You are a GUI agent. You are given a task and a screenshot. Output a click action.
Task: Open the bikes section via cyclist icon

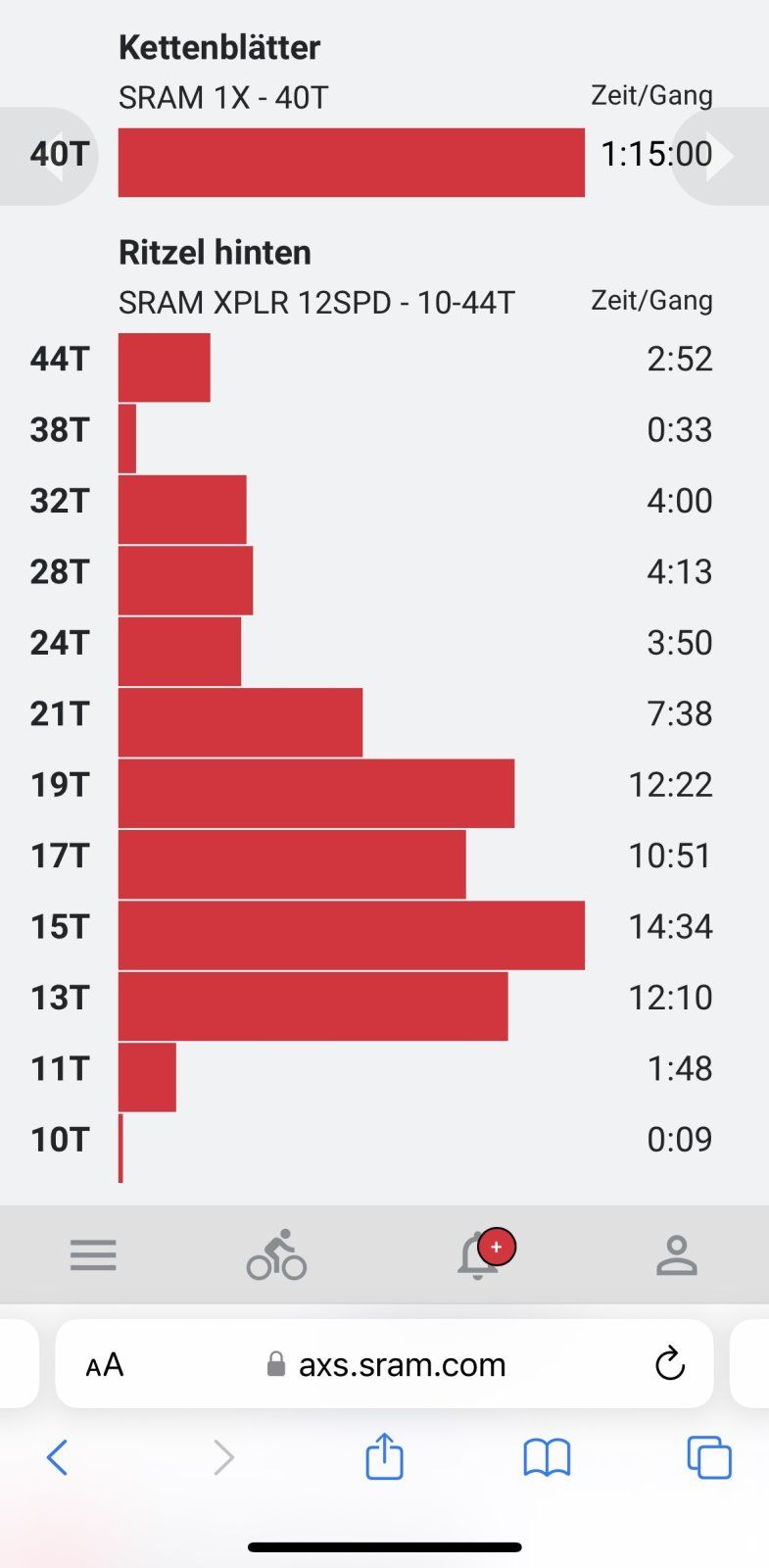pyautogui.click(x=276, y=1254)
